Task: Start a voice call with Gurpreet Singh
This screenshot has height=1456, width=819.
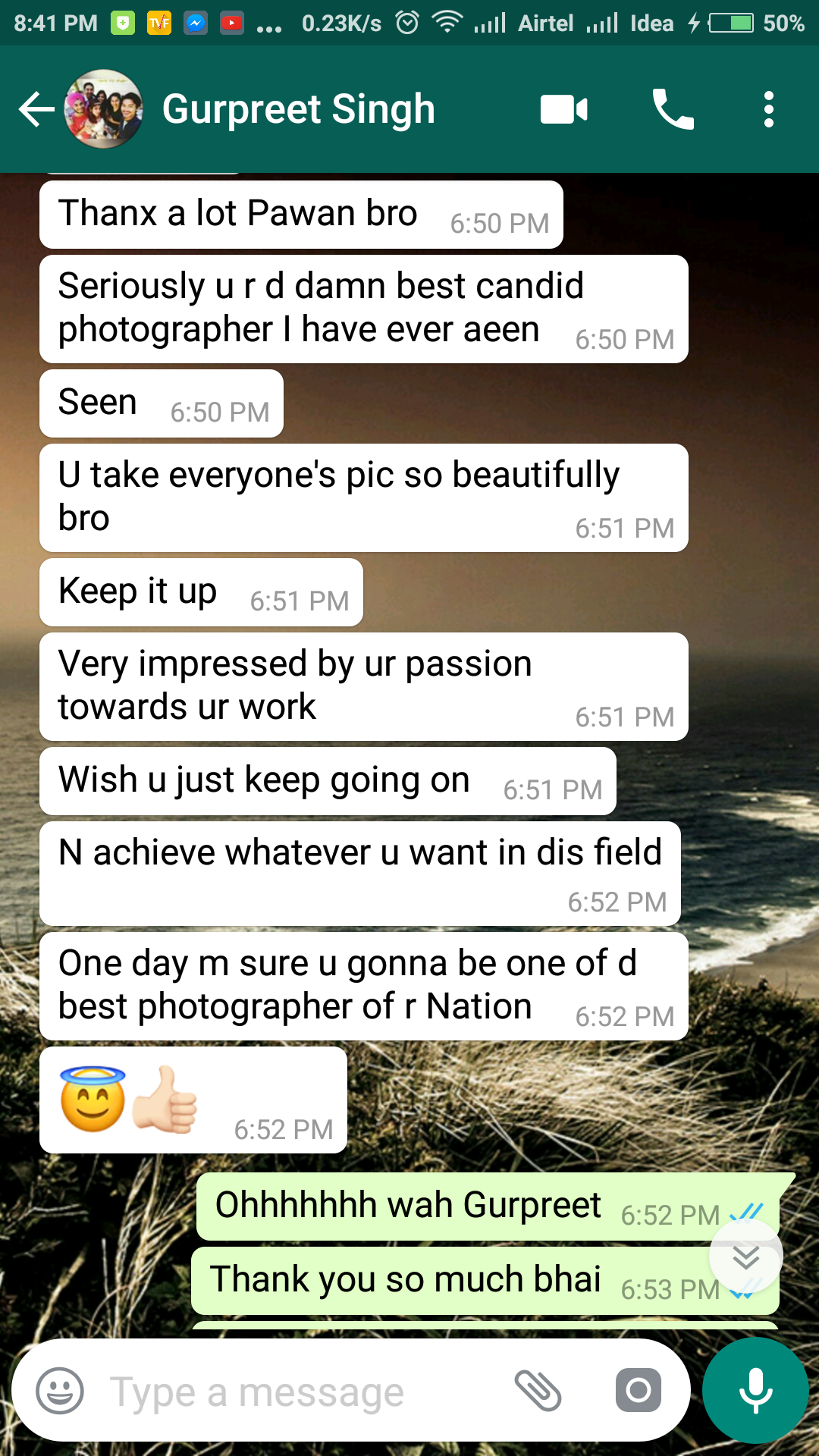Action: [x=673, y=109]
